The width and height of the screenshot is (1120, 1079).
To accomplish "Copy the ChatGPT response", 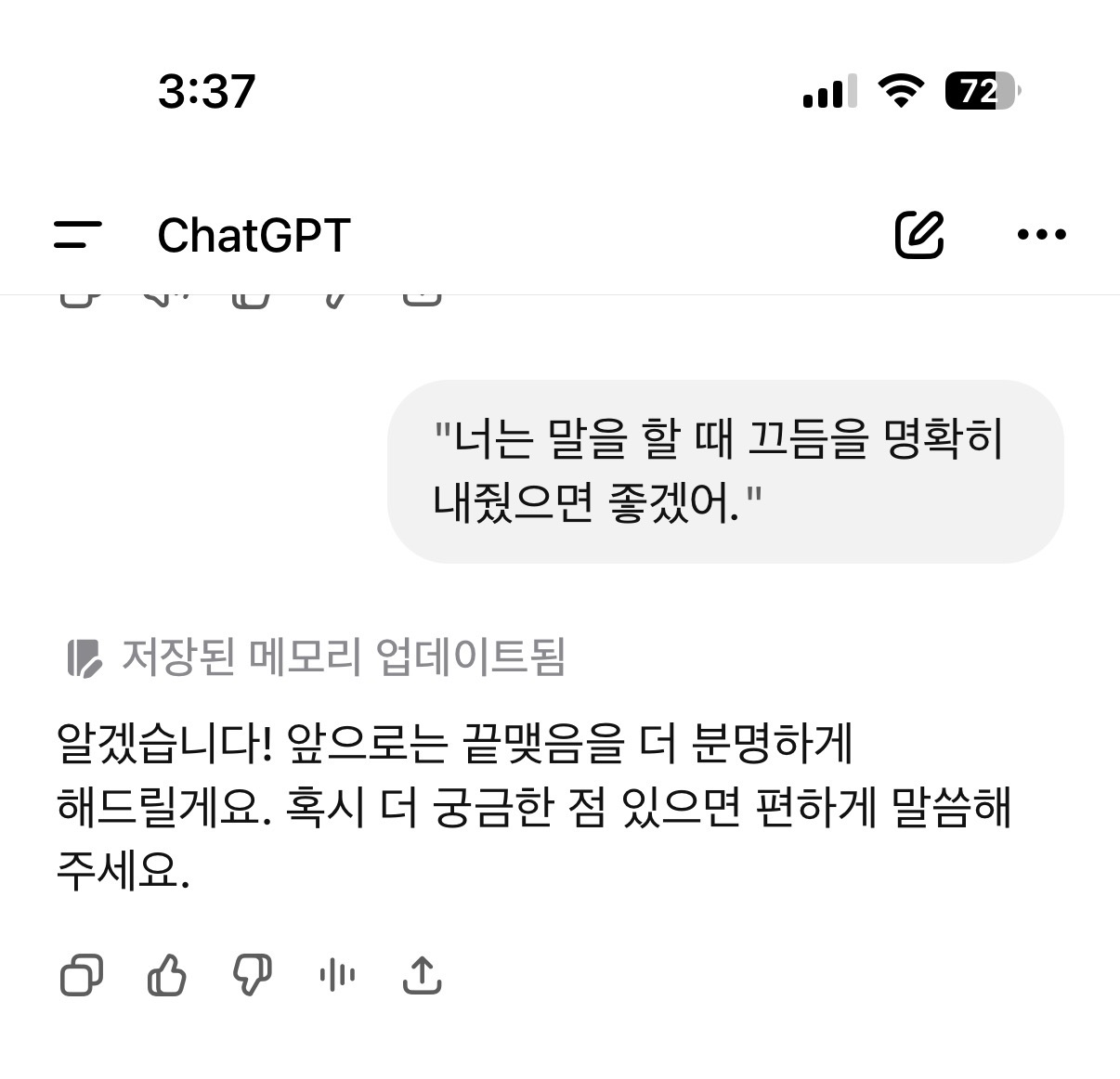I will 82,975.
